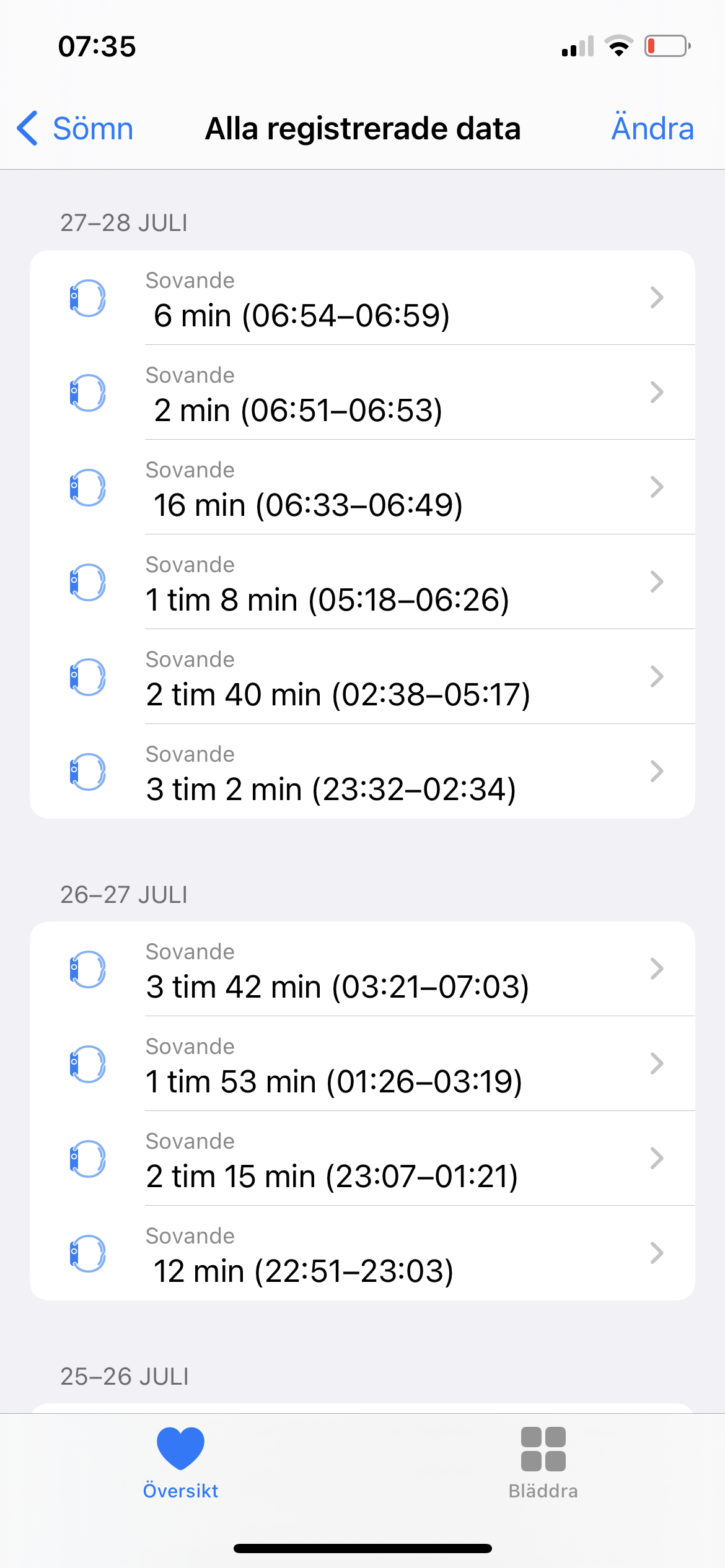Go back to Sömn screen

click(76, 129)
